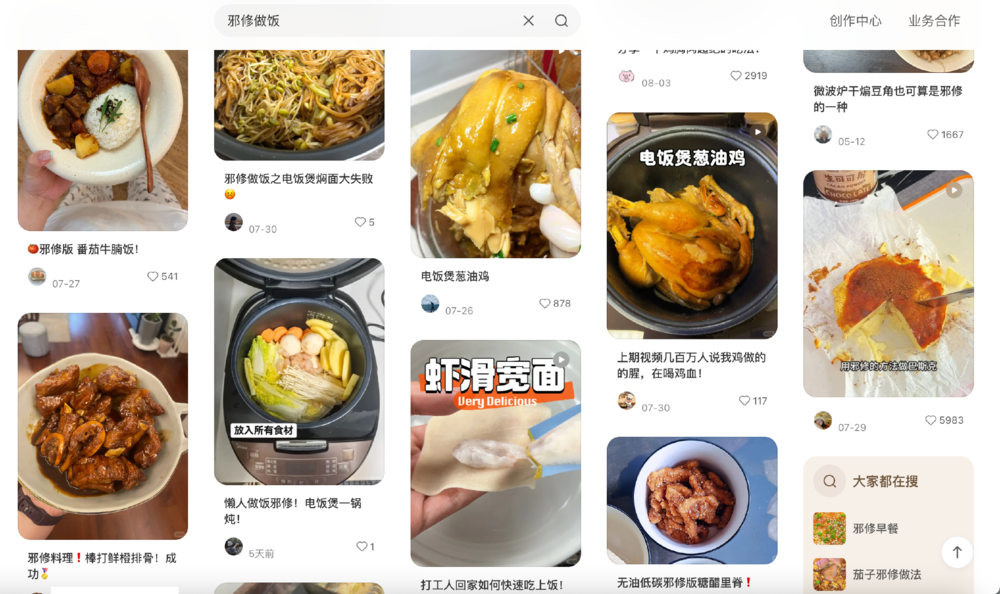Open the 邪修版 番茄牛腩饭 post
Screen dimensions: 1000x594
pyautogui.click(x=102, y=140)
